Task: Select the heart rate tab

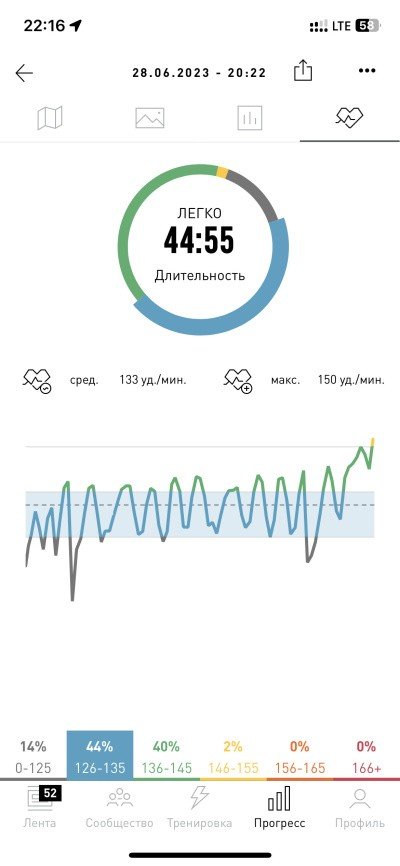Action: (350, 118)
